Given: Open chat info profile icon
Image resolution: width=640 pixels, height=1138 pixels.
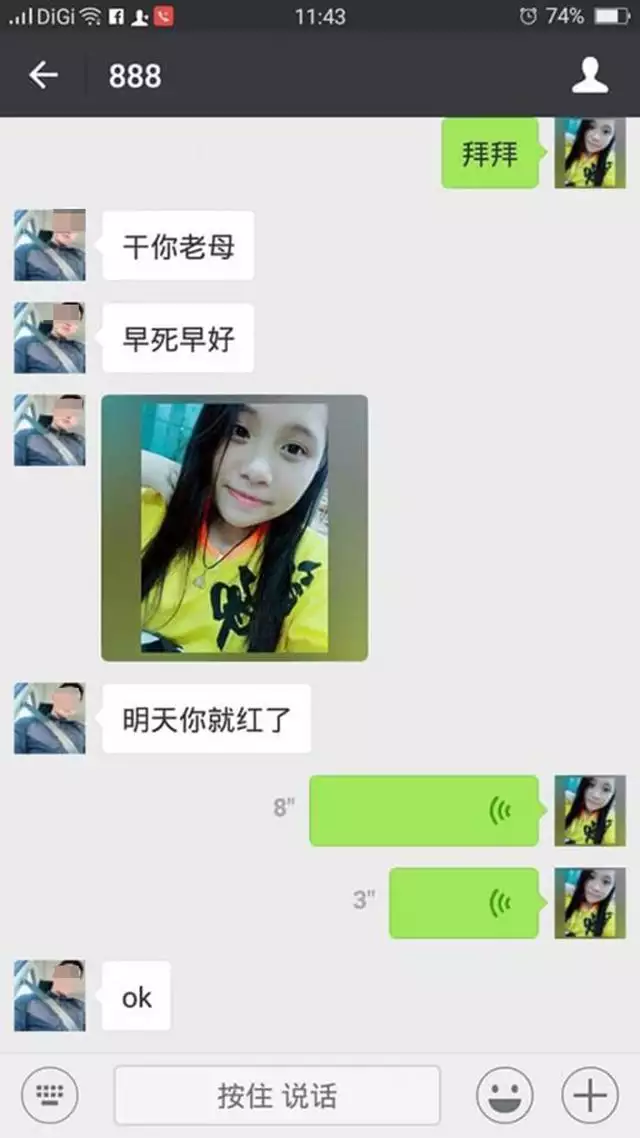Looking at the screenshot, I should click(589, 76).
